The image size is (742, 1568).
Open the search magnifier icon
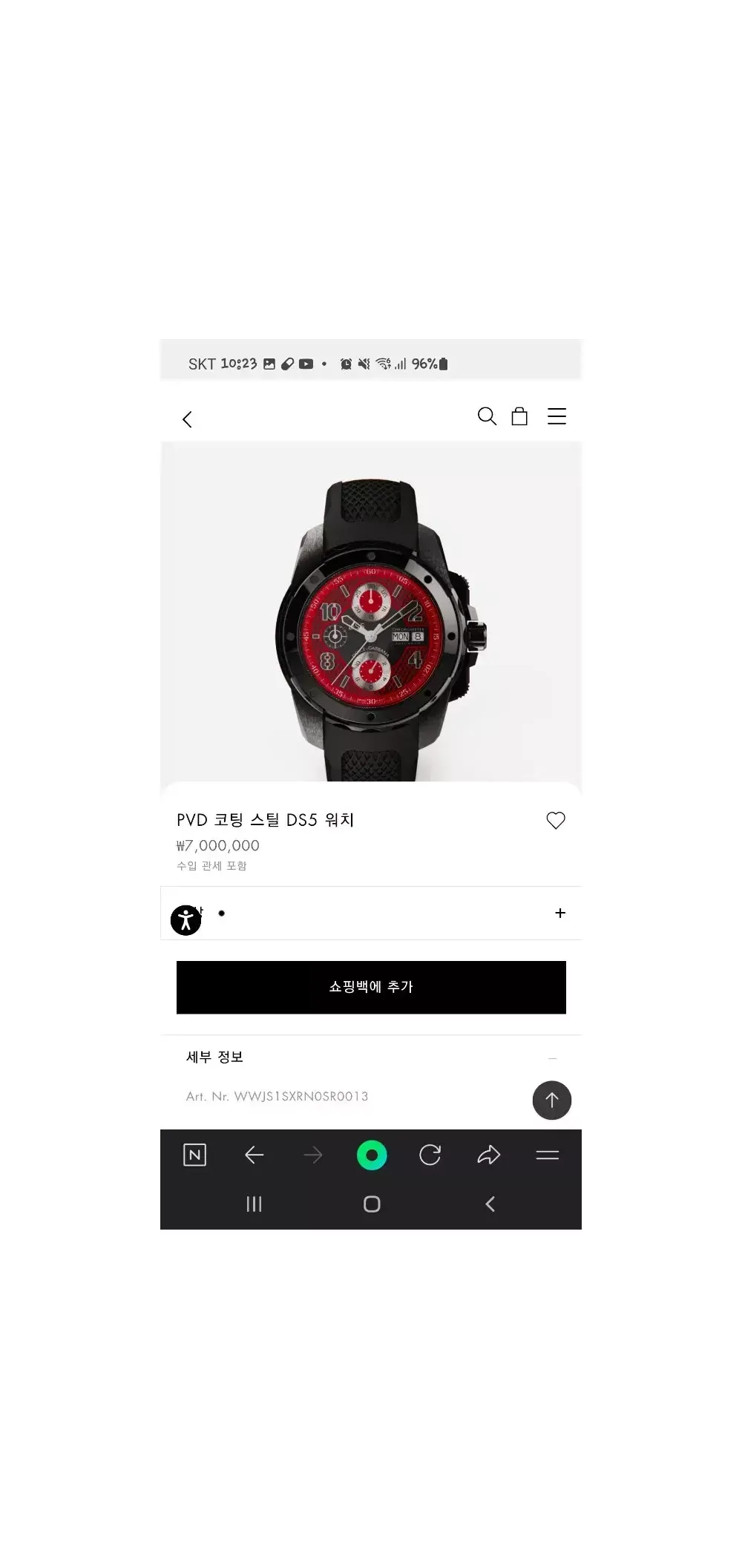point(487,416)
